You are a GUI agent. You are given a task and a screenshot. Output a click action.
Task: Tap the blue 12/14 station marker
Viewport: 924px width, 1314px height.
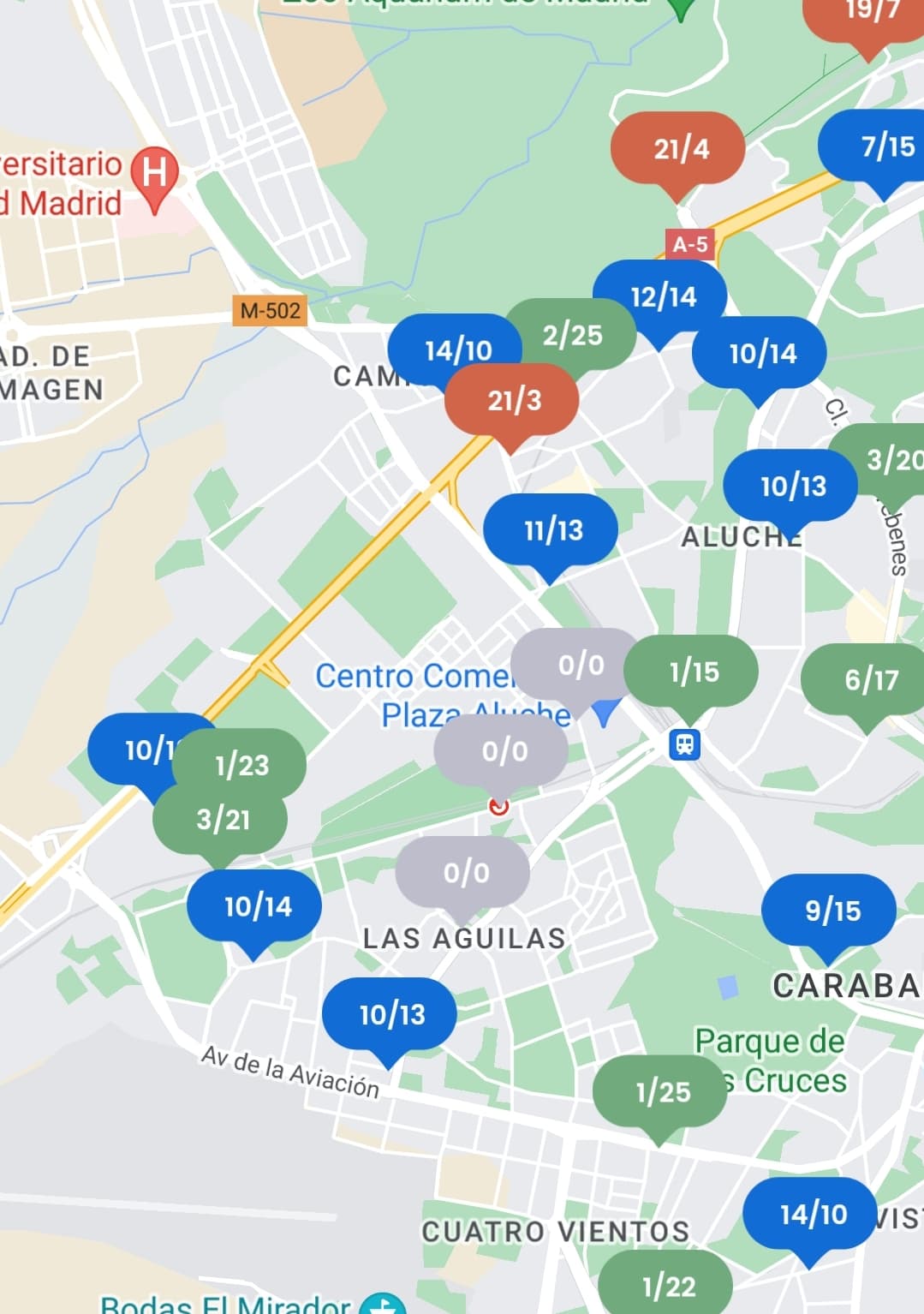coord(660,296)
